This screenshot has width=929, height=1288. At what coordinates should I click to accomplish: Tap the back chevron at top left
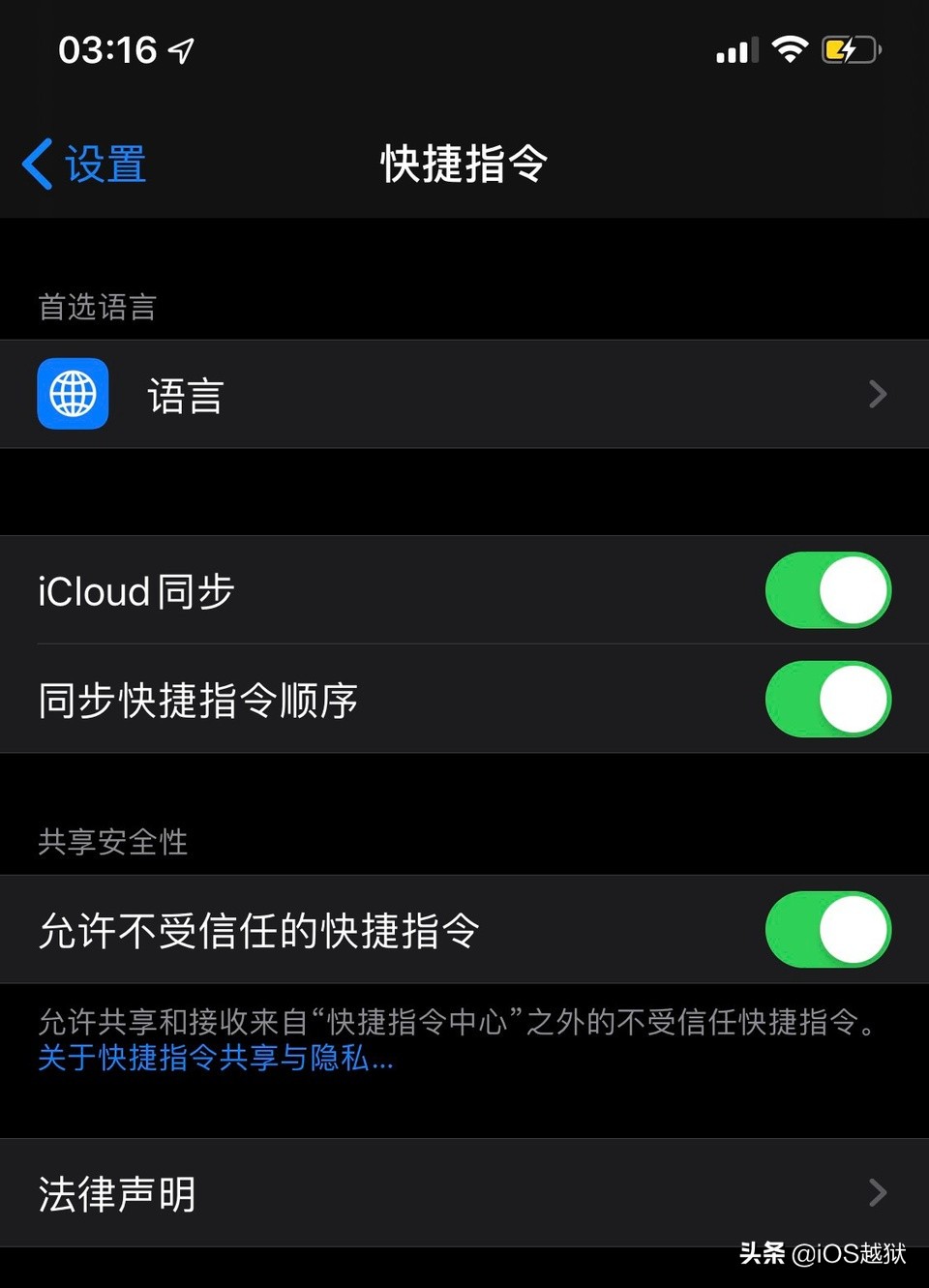pos(36,164)
